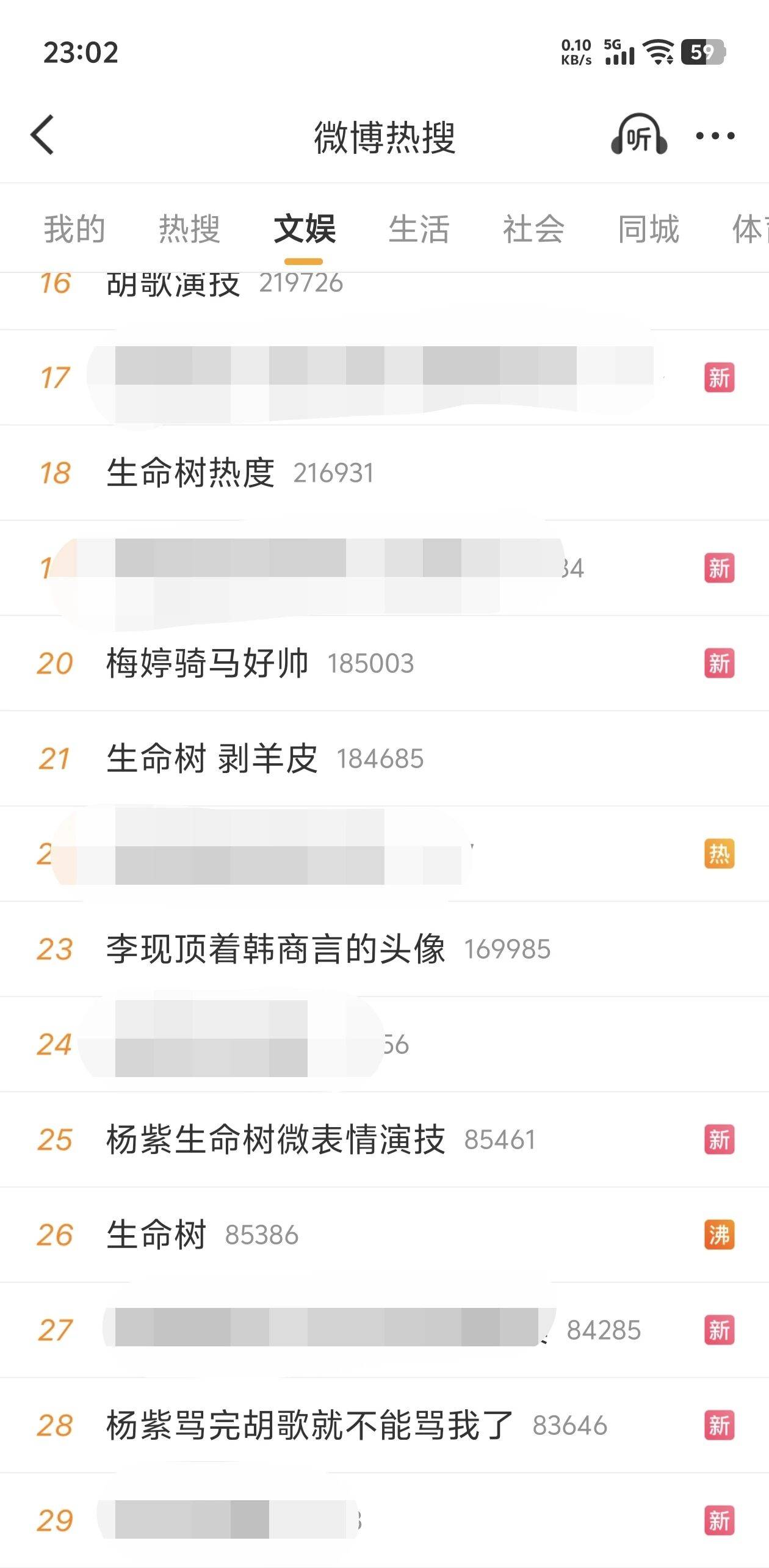Open topic 李现顶着韩商言的头像
Screen dimensions: 769x1568
[x=275, y=949]
